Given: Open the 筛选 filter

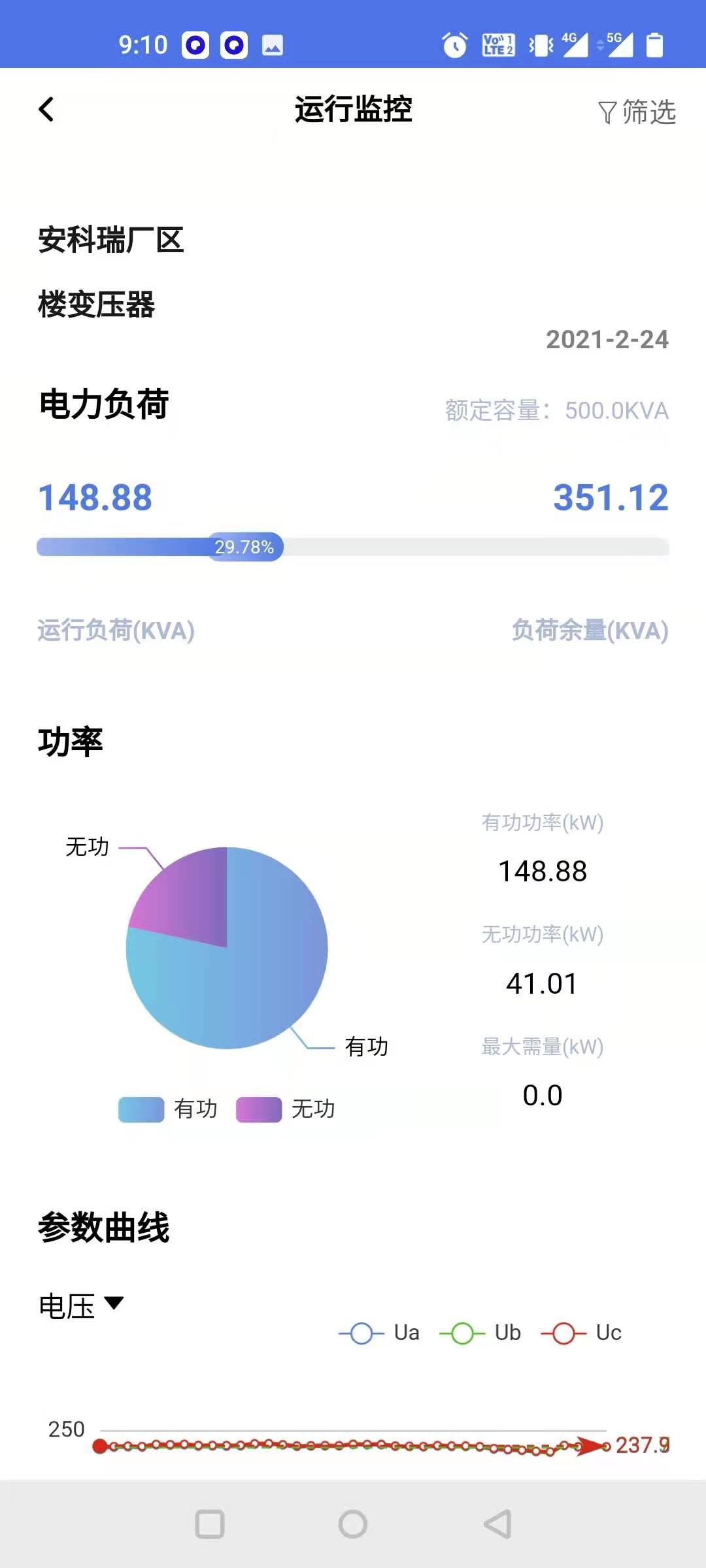Looking at the screenshot, I should (637, 112).
